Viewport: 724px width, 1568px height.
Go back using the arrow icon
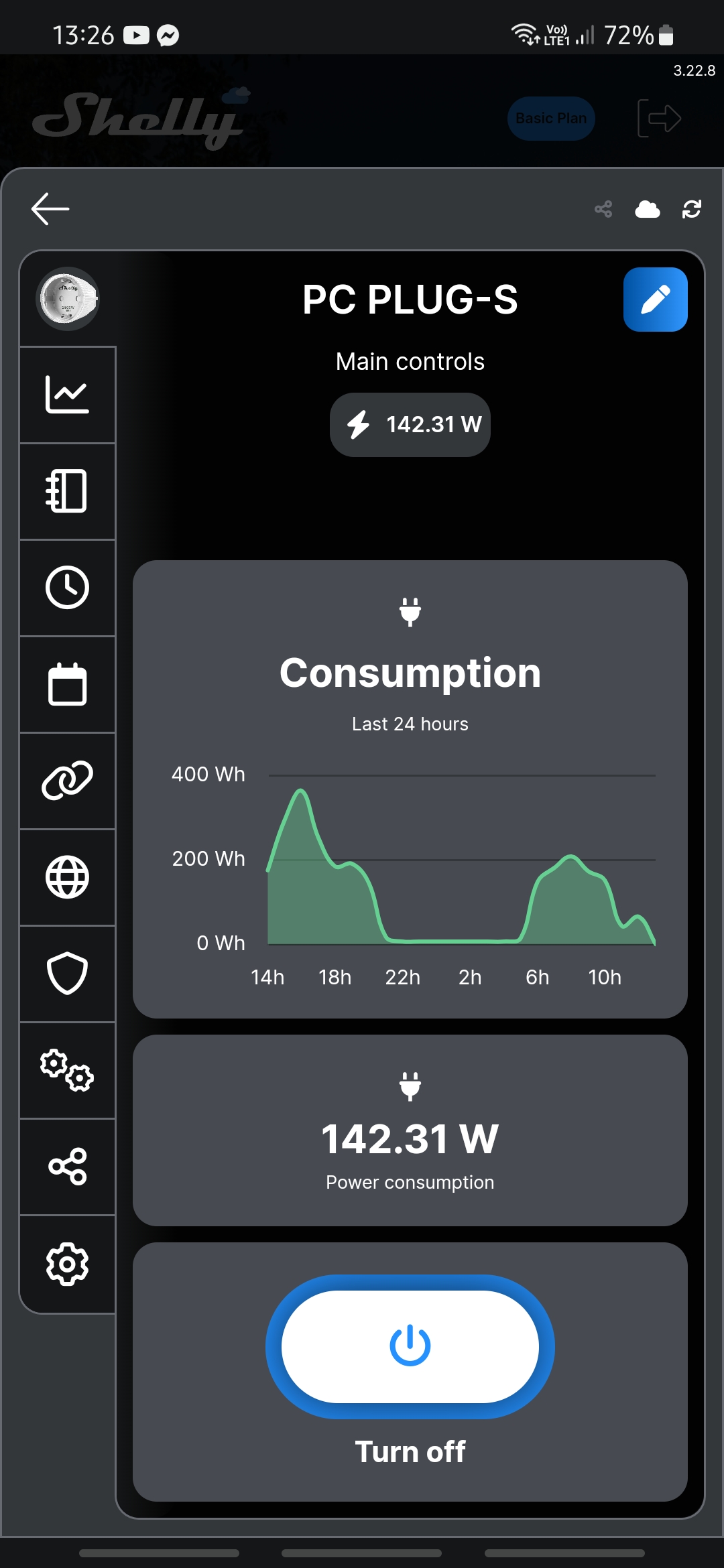click(50, 209)
